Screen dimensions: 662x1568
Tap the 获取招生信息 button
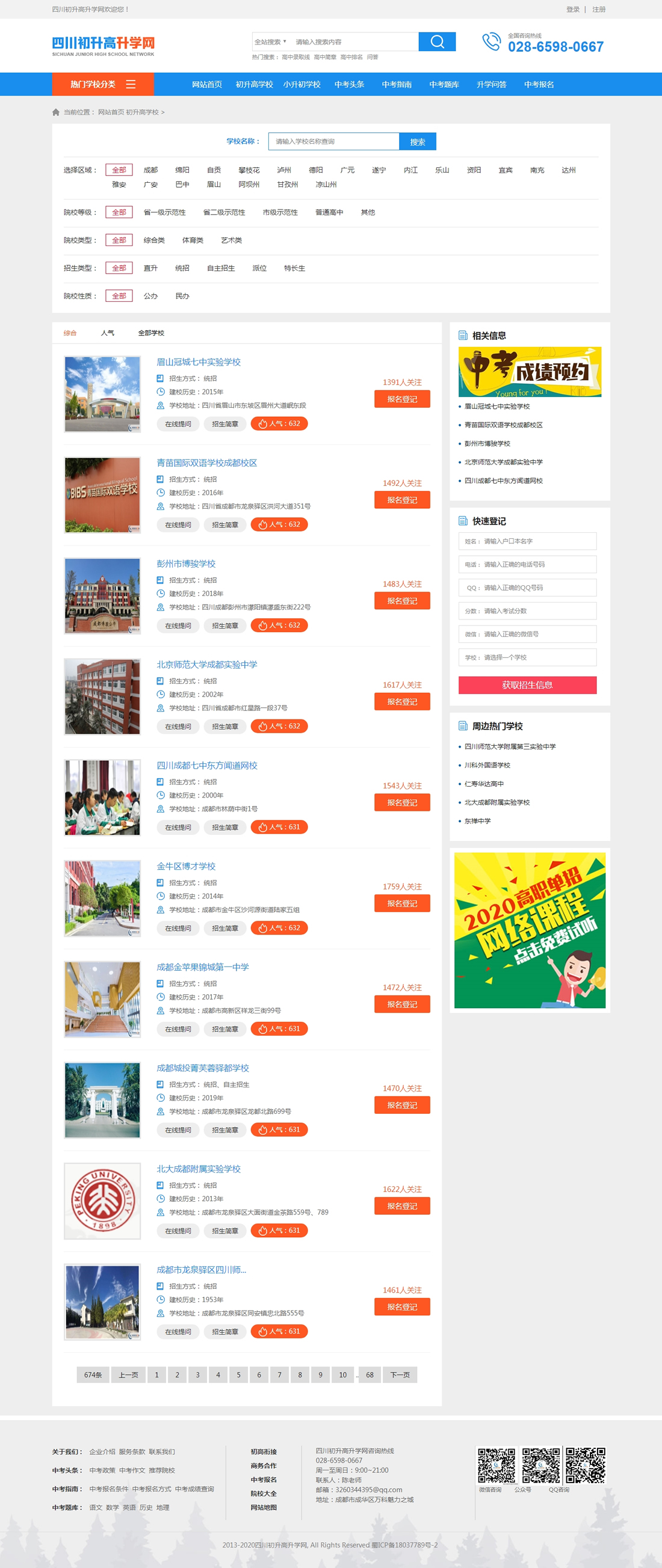click(x=527, y=685)
